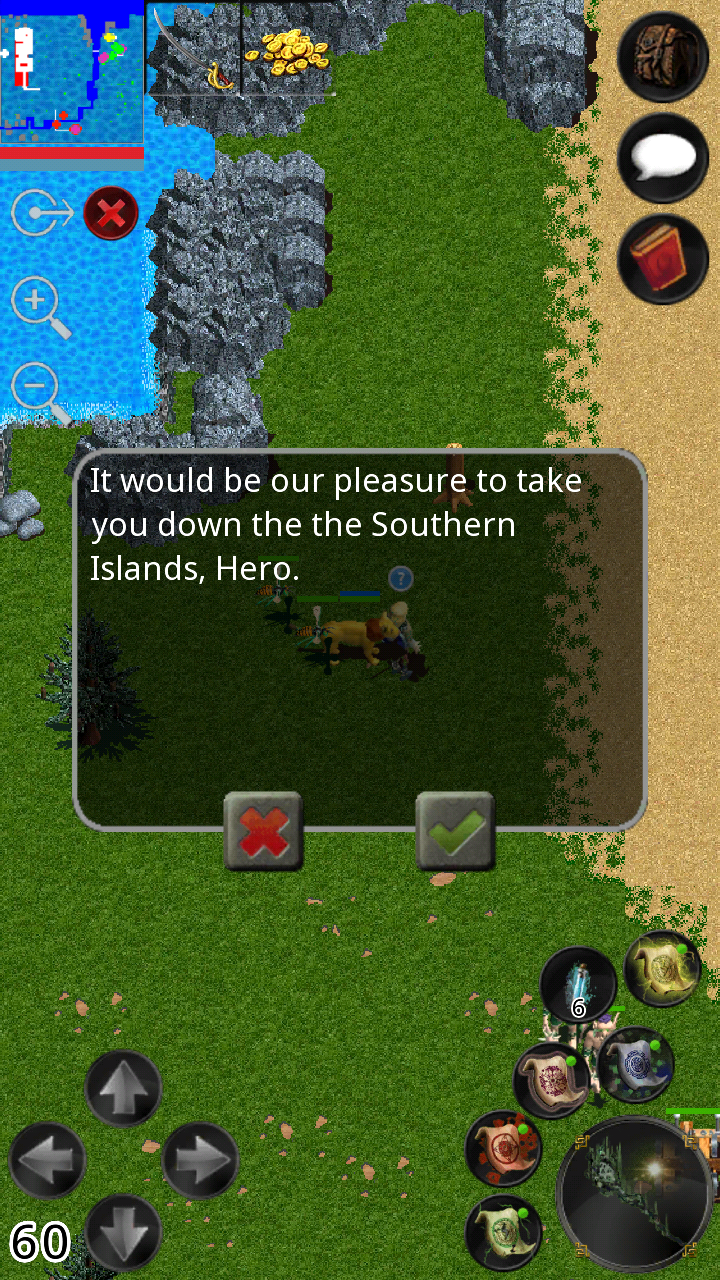
Task: Open the backpack inventory icon
Action: pos(663,57)
